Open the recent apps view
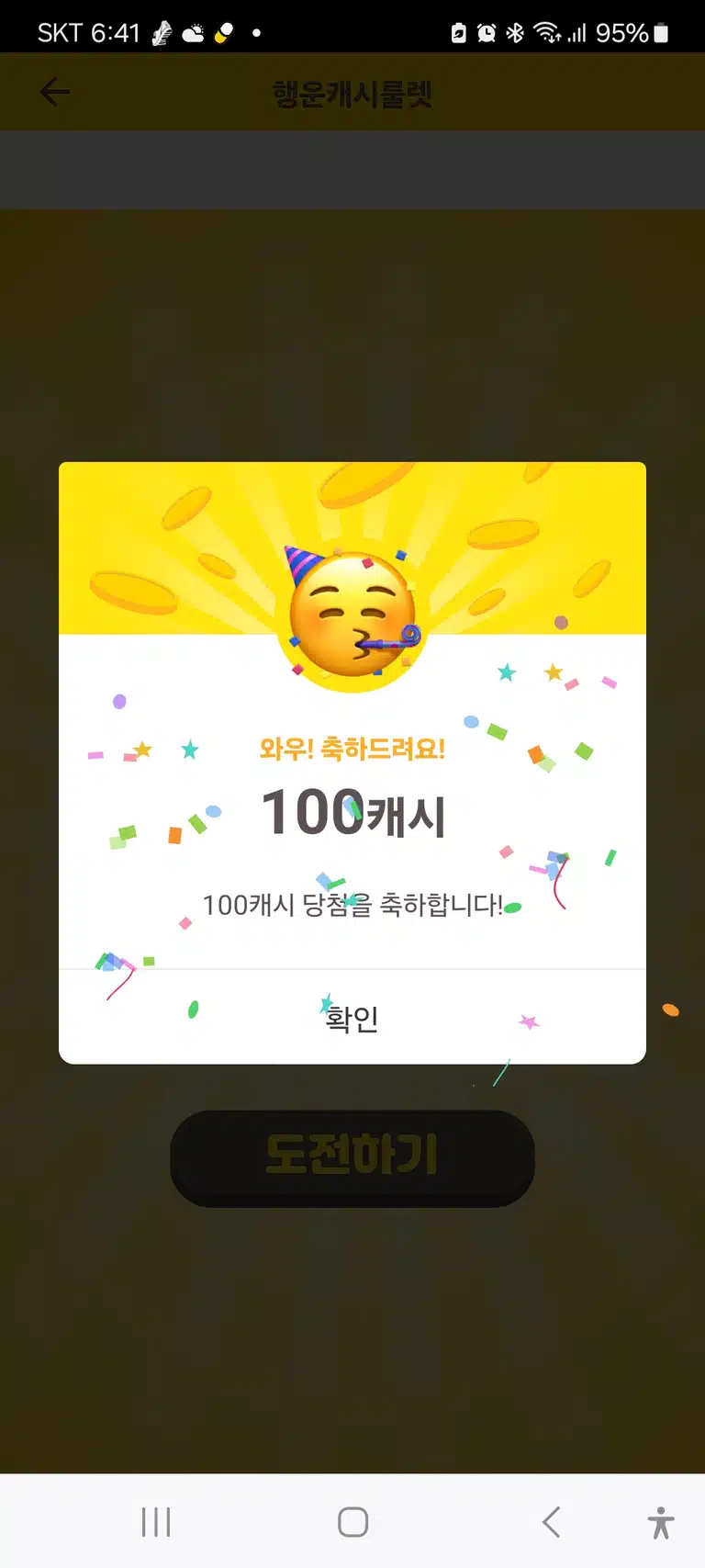The width and height of the screenshot is (705, 1568). point(156,1522)
